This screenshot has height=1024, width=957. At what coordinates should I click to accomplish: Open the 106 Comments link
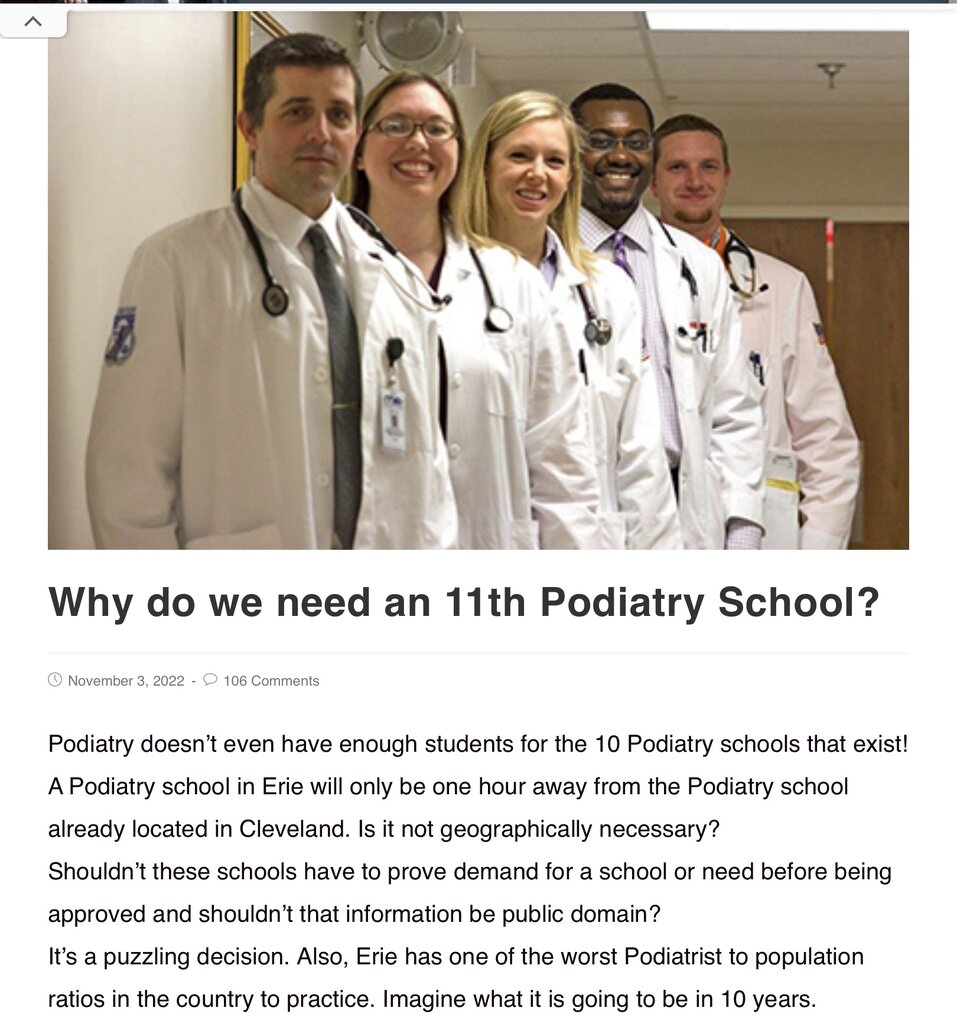[270, 681]
